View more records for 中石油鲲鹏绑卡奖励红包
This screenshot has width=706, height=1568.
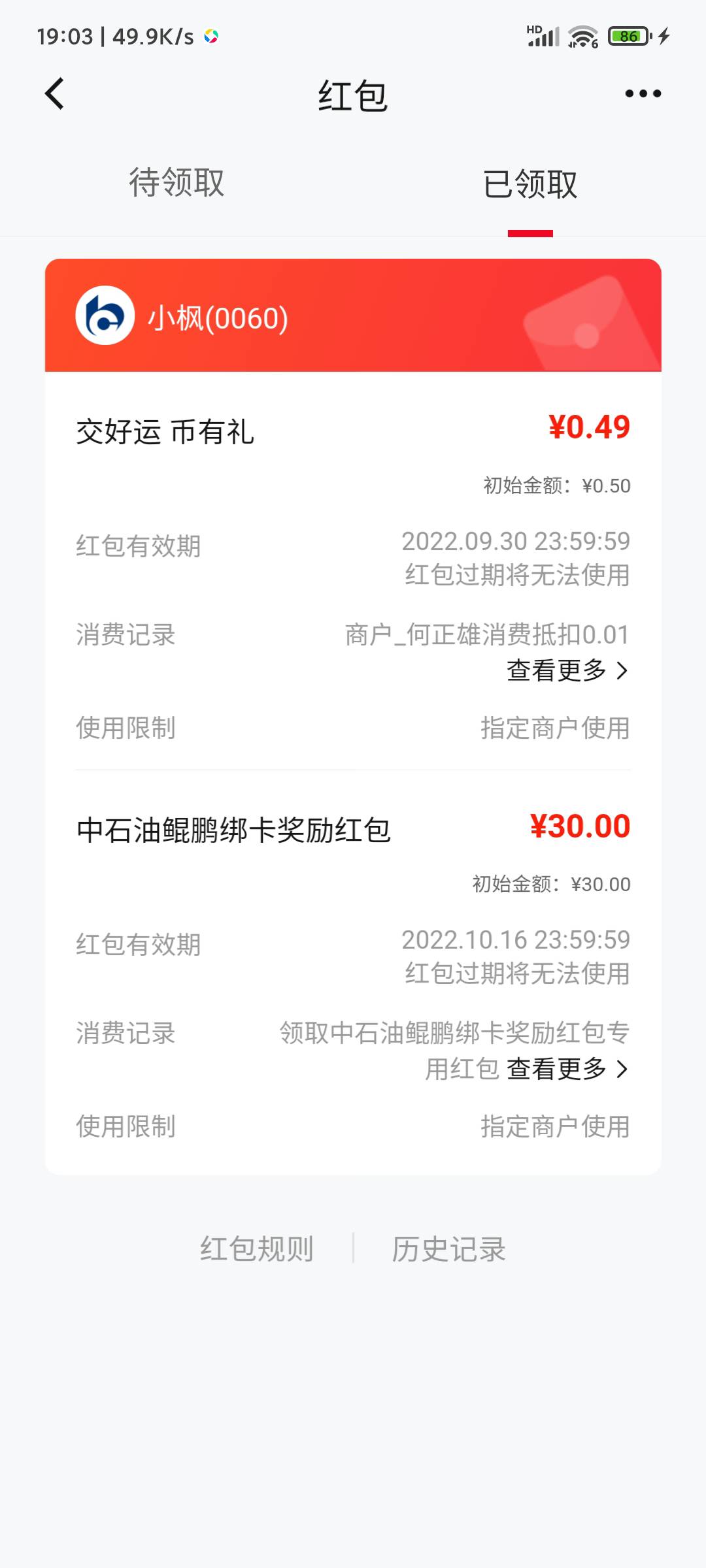point(566,1069)
